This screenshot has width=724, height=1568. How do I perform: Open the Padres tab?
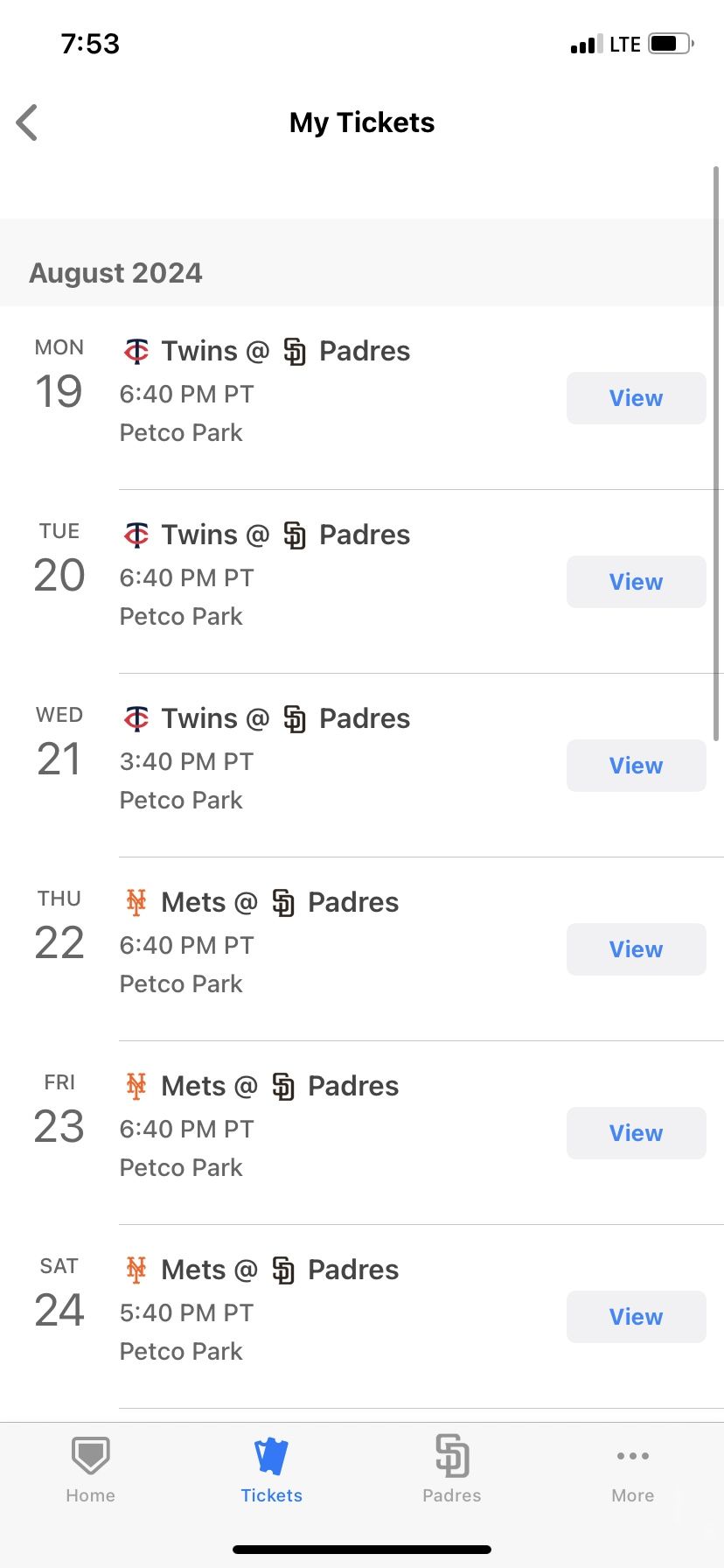pyautogui.click(x=452, y=1471)
